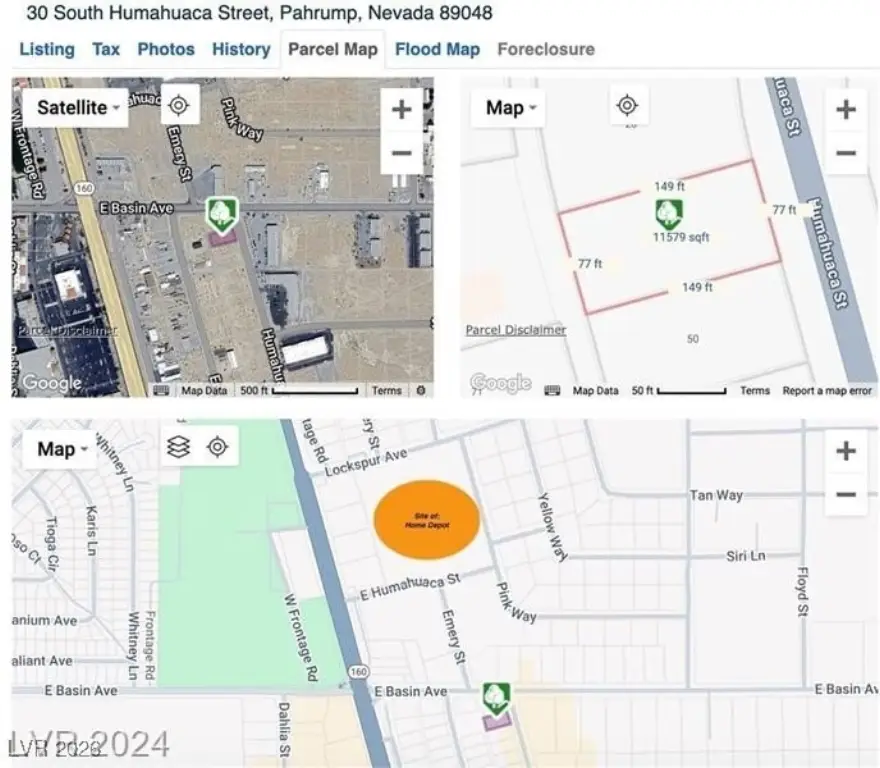880x768 pixels.
Task: Zoom in on the satellite map
Action: pos(402,110)
